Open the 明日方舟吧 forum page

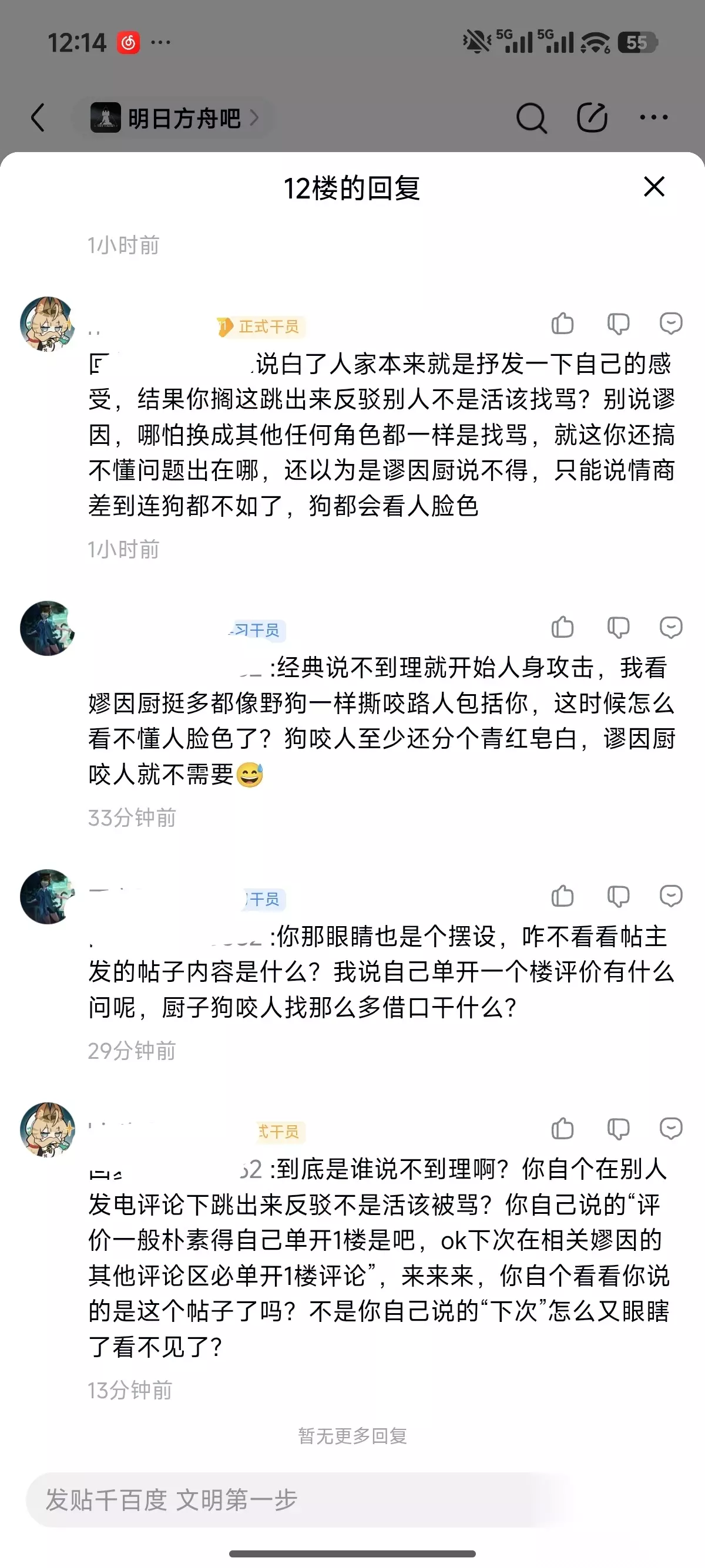(174, 117)
